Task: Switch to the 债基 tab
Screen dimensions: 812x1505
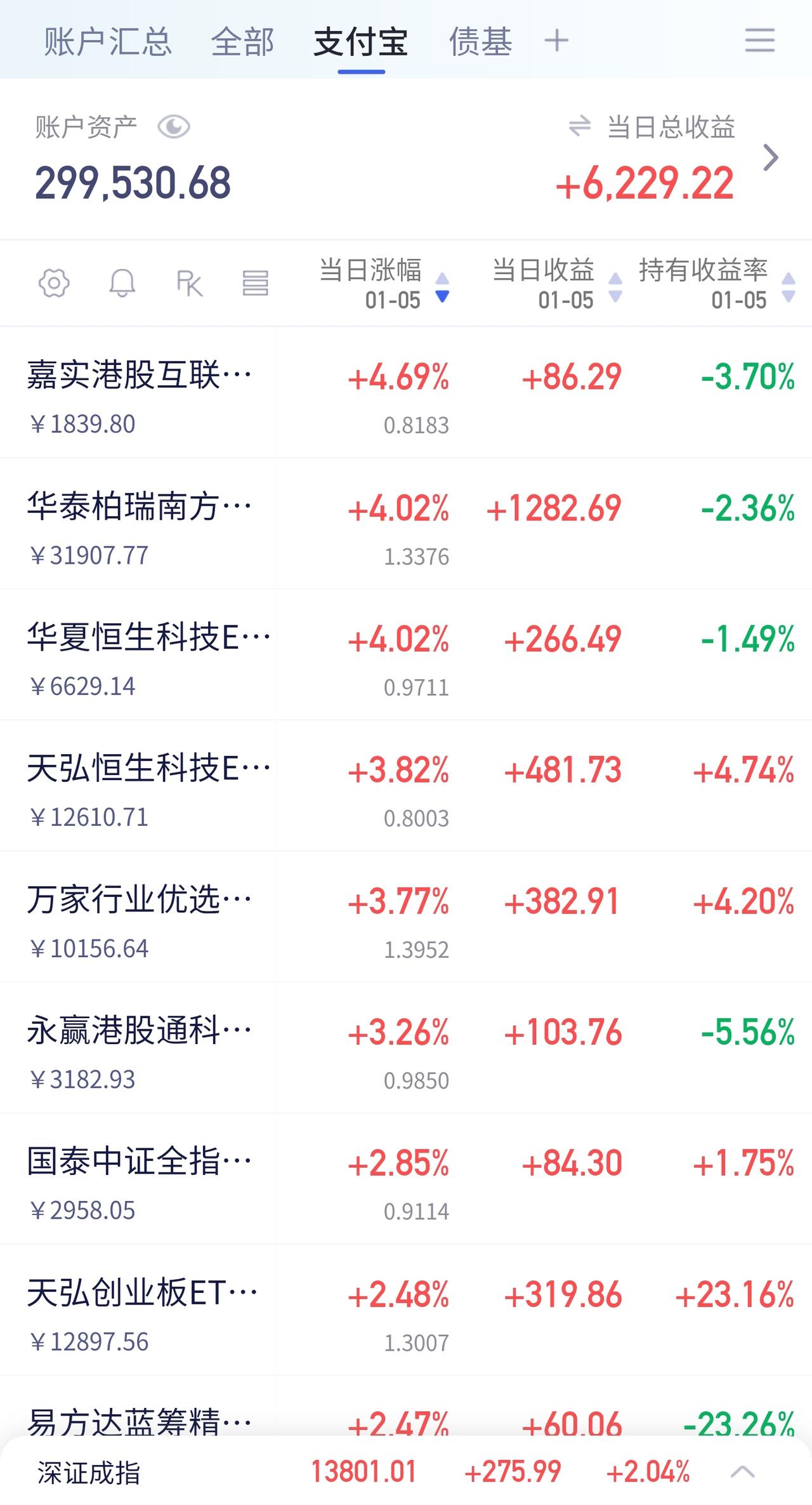Action: coord(480,40)
